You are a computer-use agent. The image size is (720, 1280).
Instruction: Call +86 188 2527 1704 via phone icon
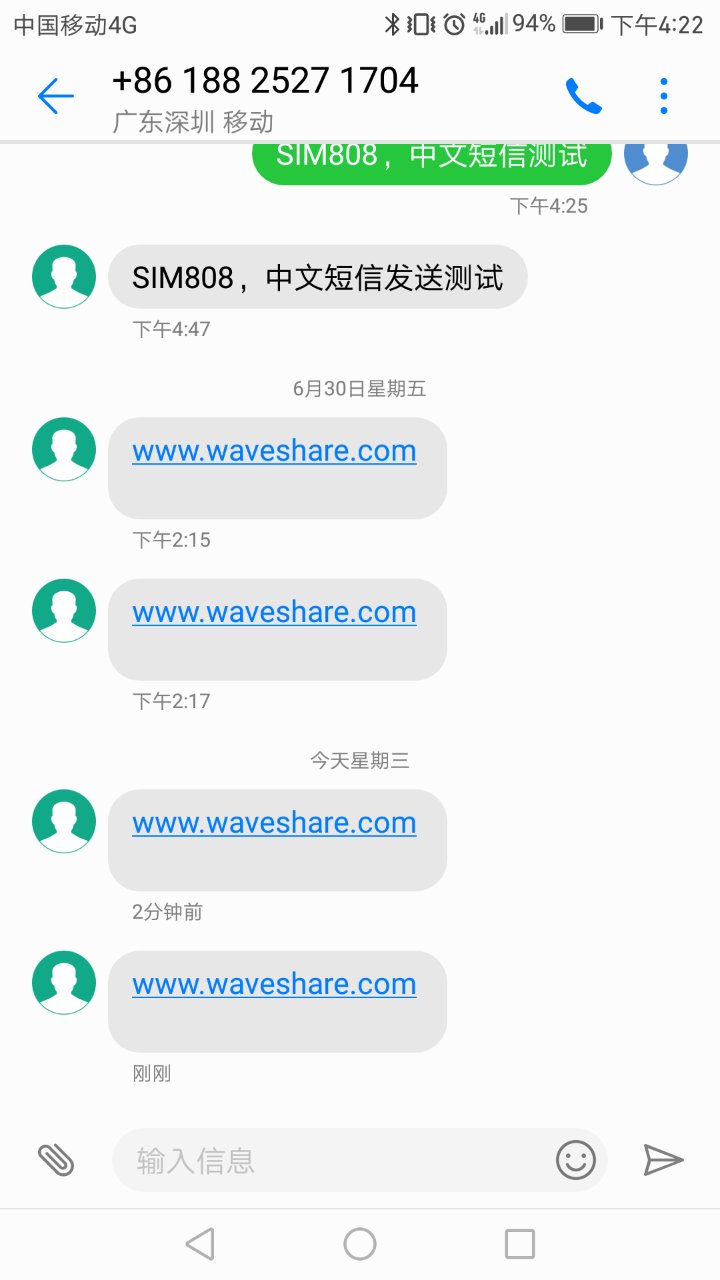(x=584, y=96)
